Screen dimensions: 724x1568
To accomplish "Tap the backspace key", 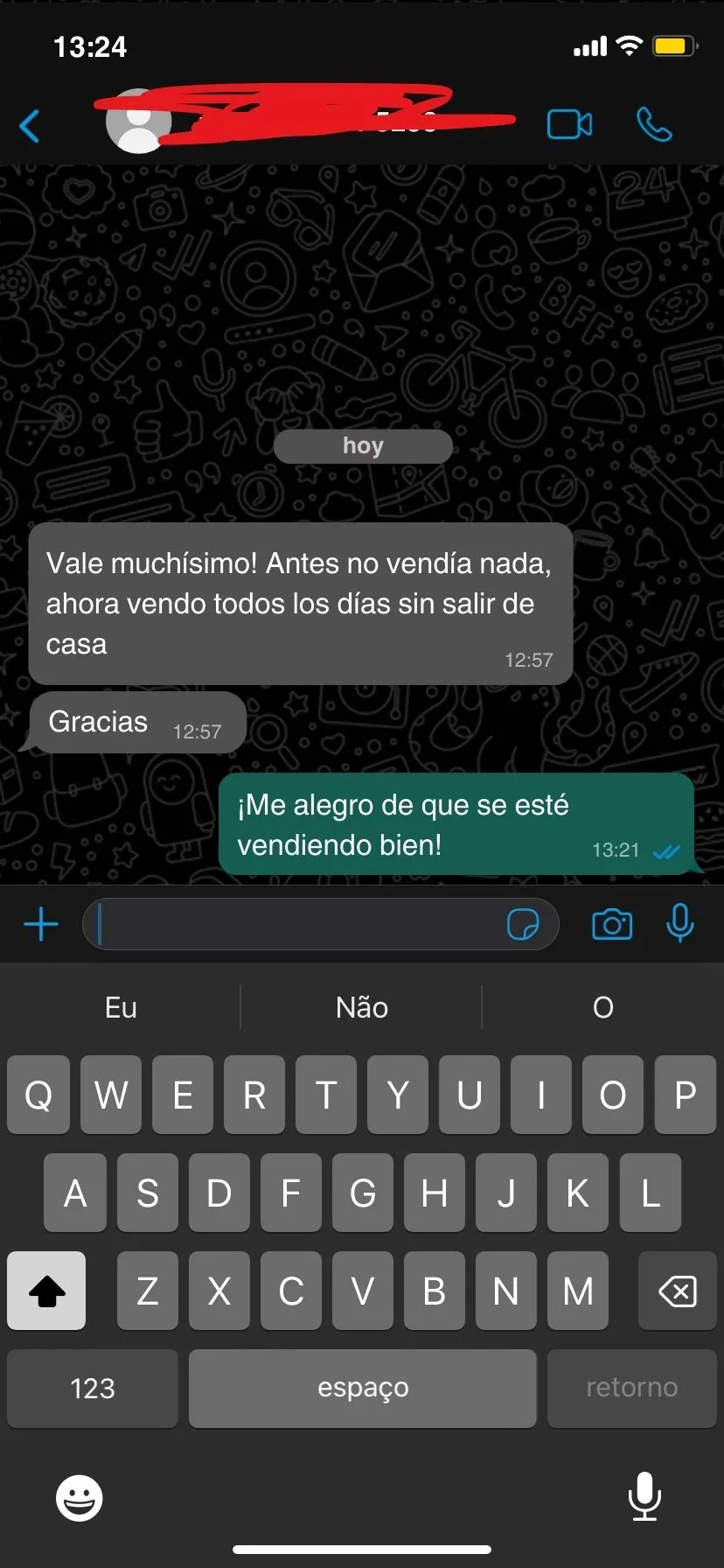I will (677, 1291).
